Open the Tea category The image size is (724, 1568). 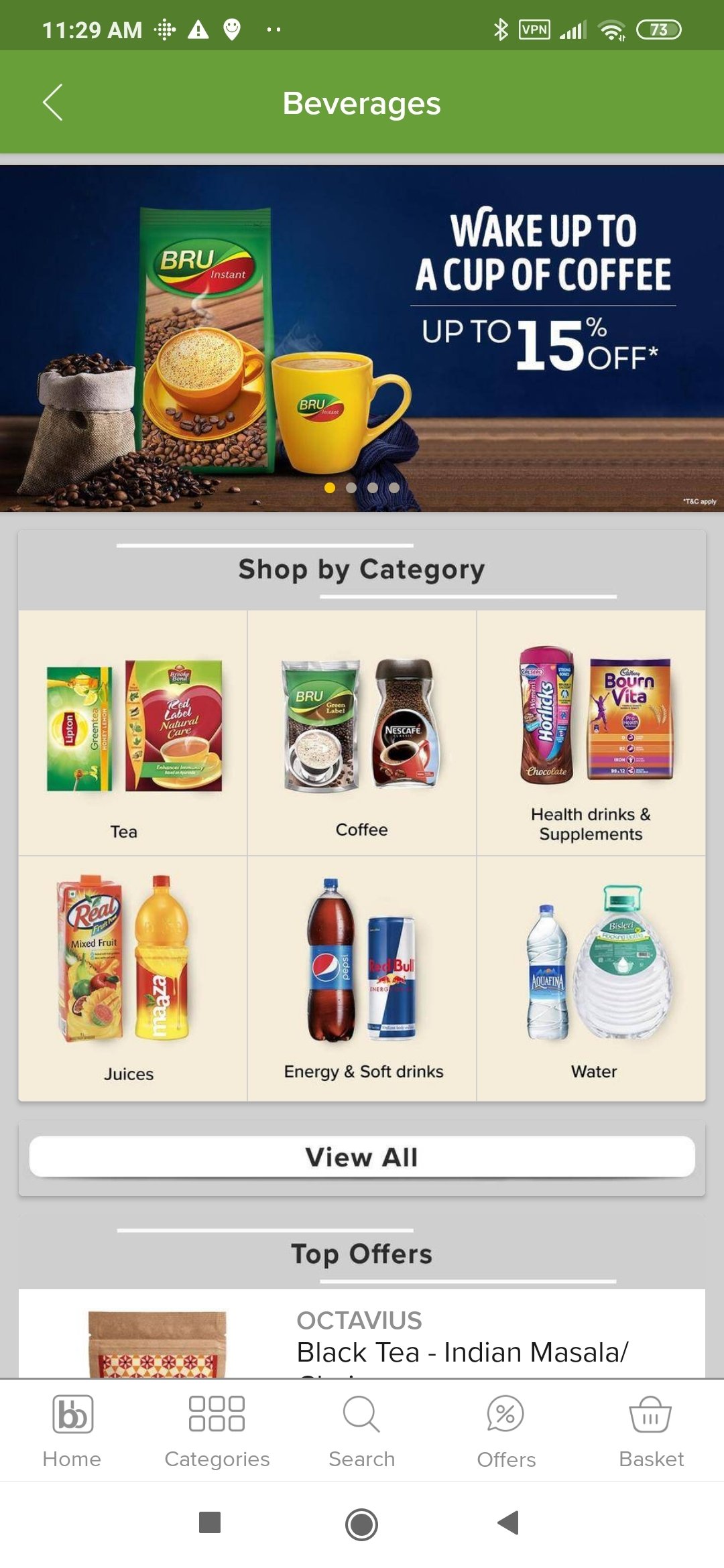tap(133, 732)
